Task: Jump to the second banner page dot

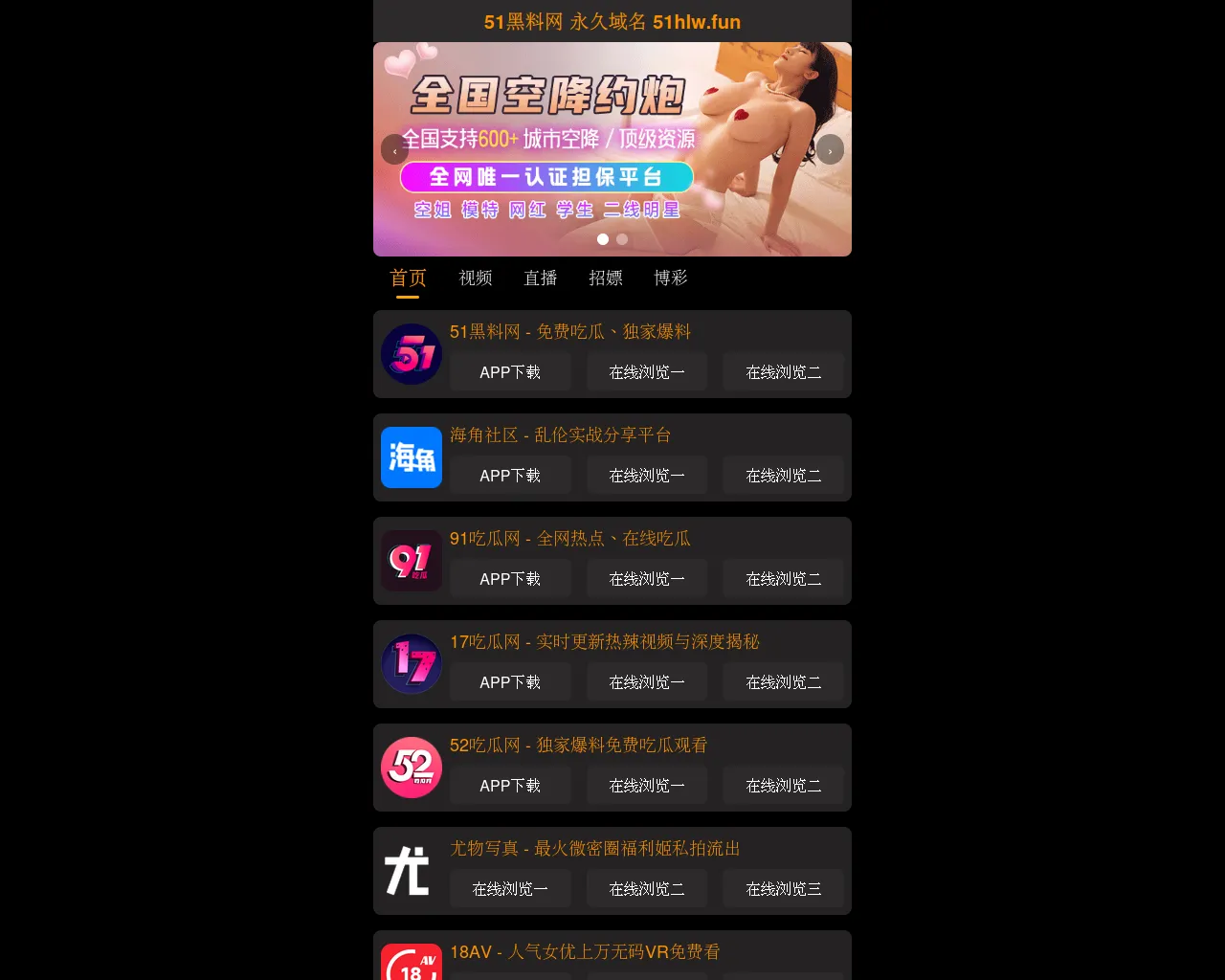Action: 622,239
